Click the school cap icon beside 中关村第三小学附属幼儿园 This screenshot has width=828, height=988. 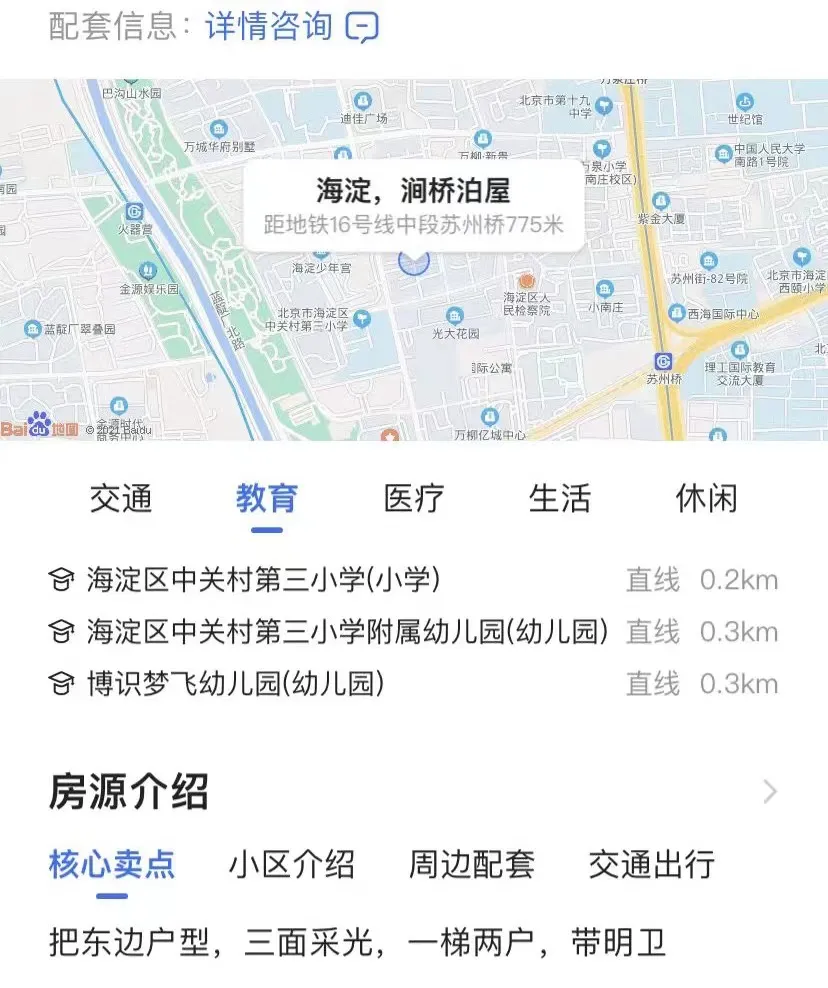pyautogui.click(x=61, y=632)
